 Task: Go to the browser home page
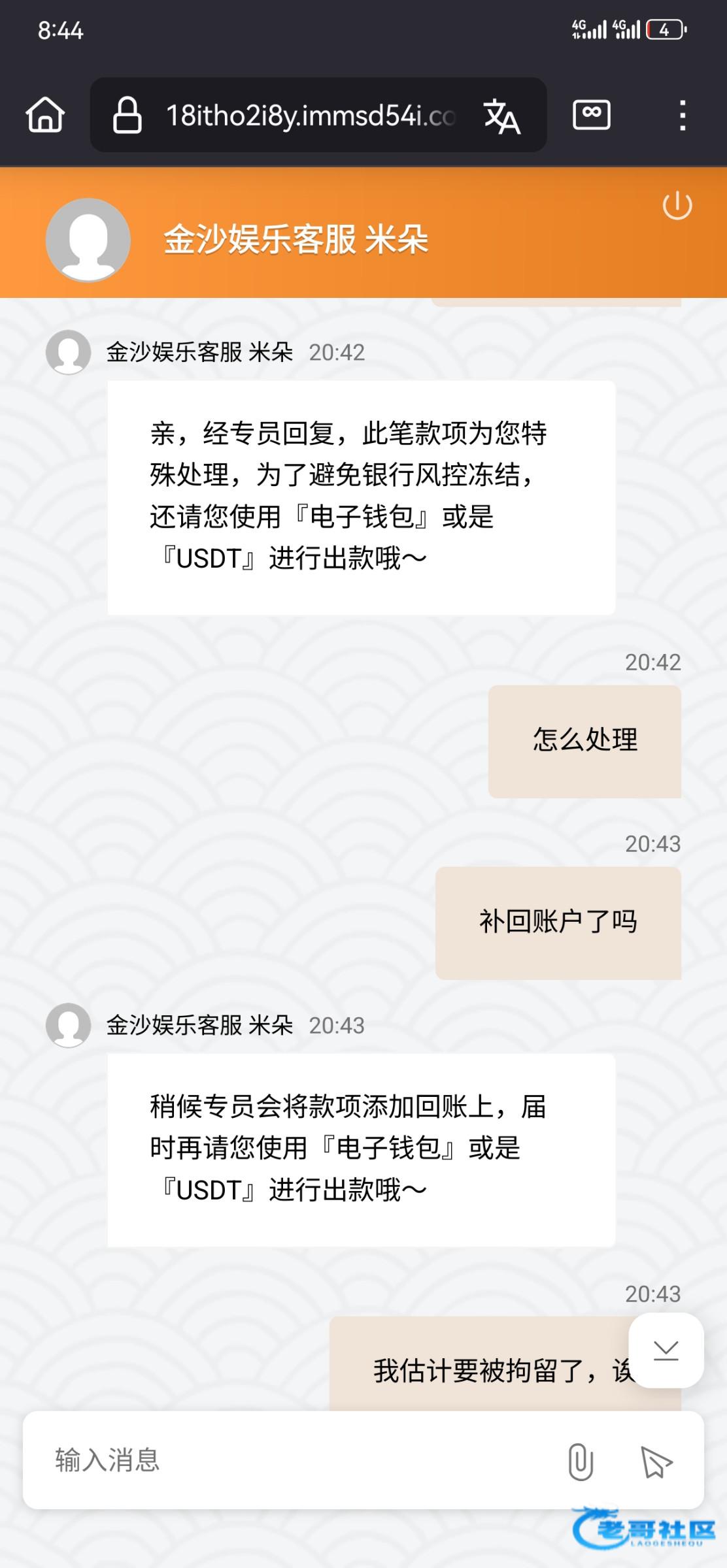(x=45, y=115)
